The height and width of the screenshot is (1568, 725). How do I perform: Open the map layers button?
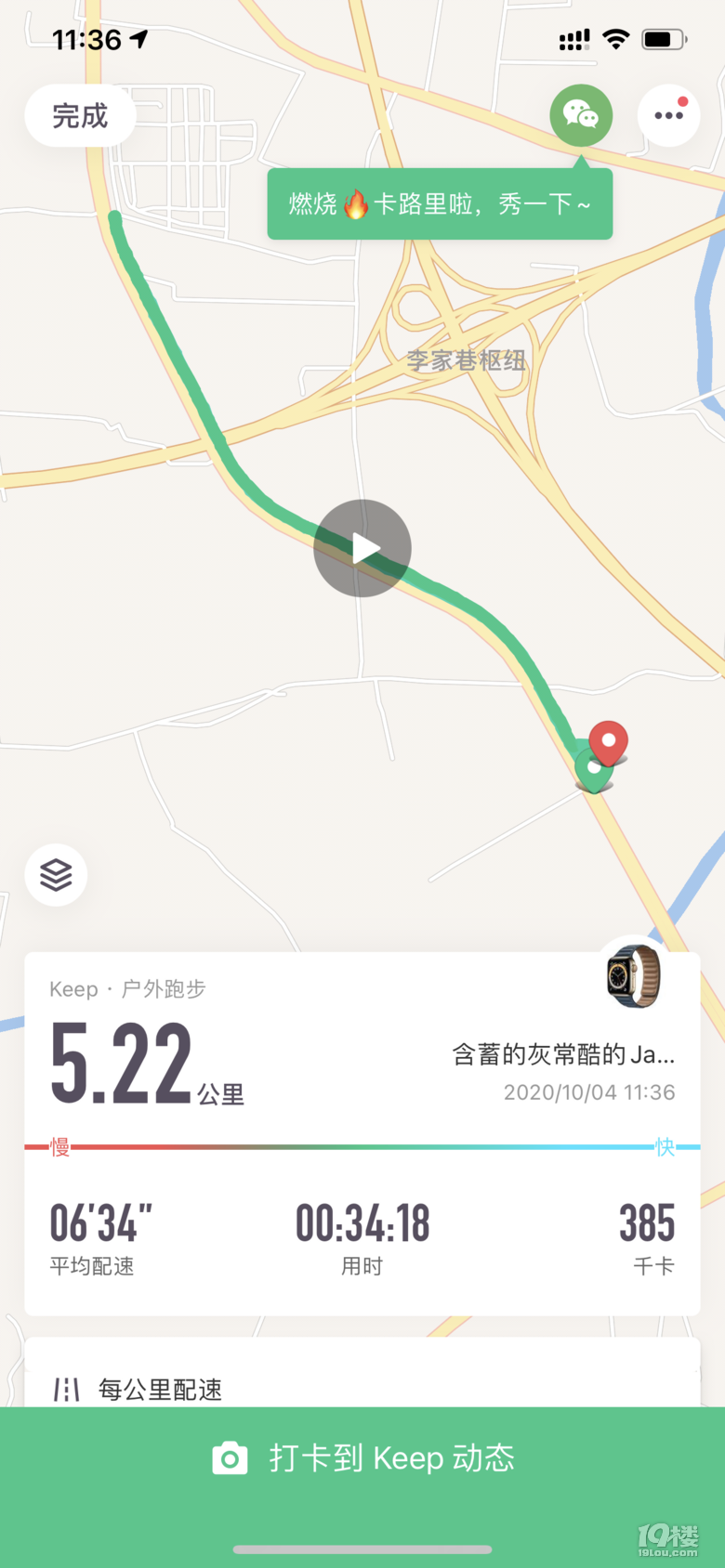tap(56, 875)
